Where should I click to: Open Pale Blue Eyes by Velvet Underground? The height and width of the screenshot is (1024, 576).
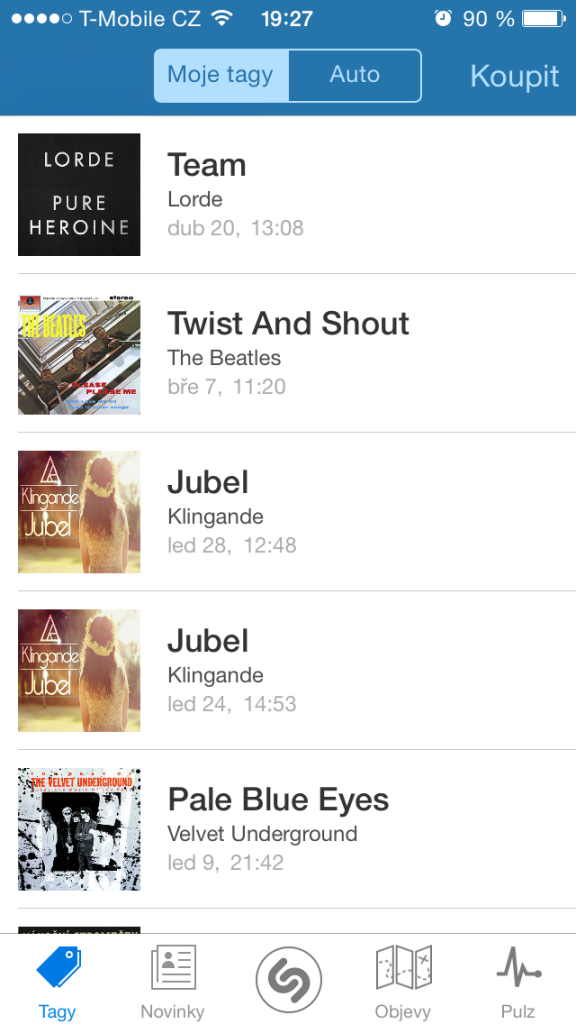tap(288, 829)
